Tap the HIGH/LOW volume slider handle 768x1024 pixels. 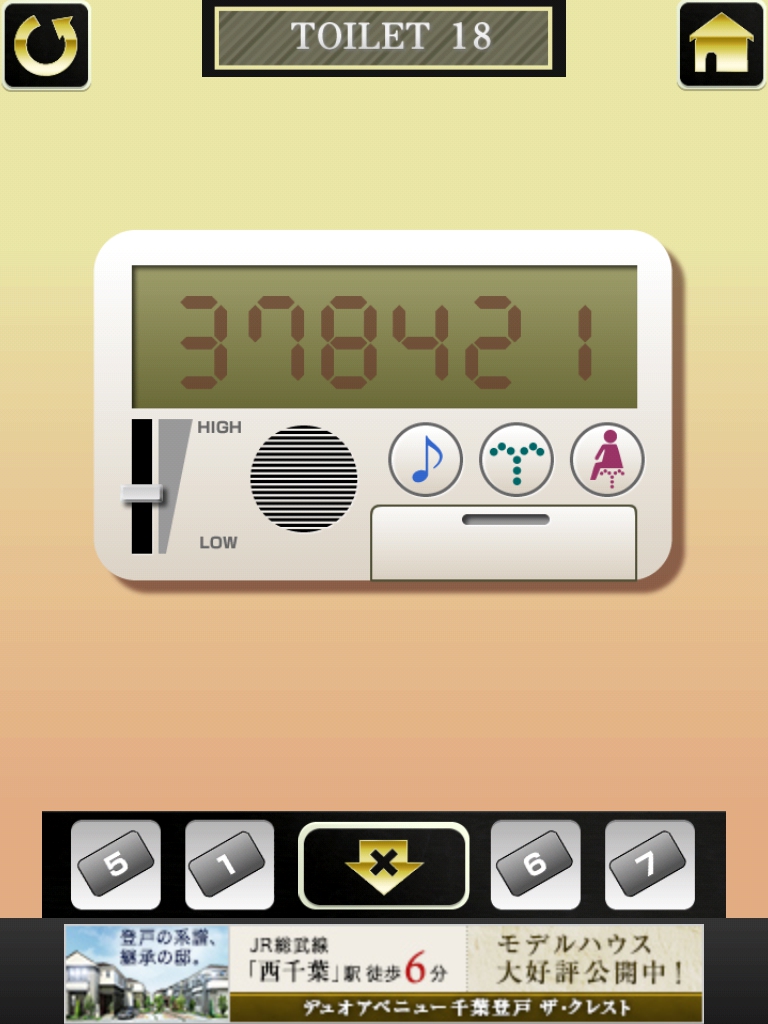[x=142, y=493]
